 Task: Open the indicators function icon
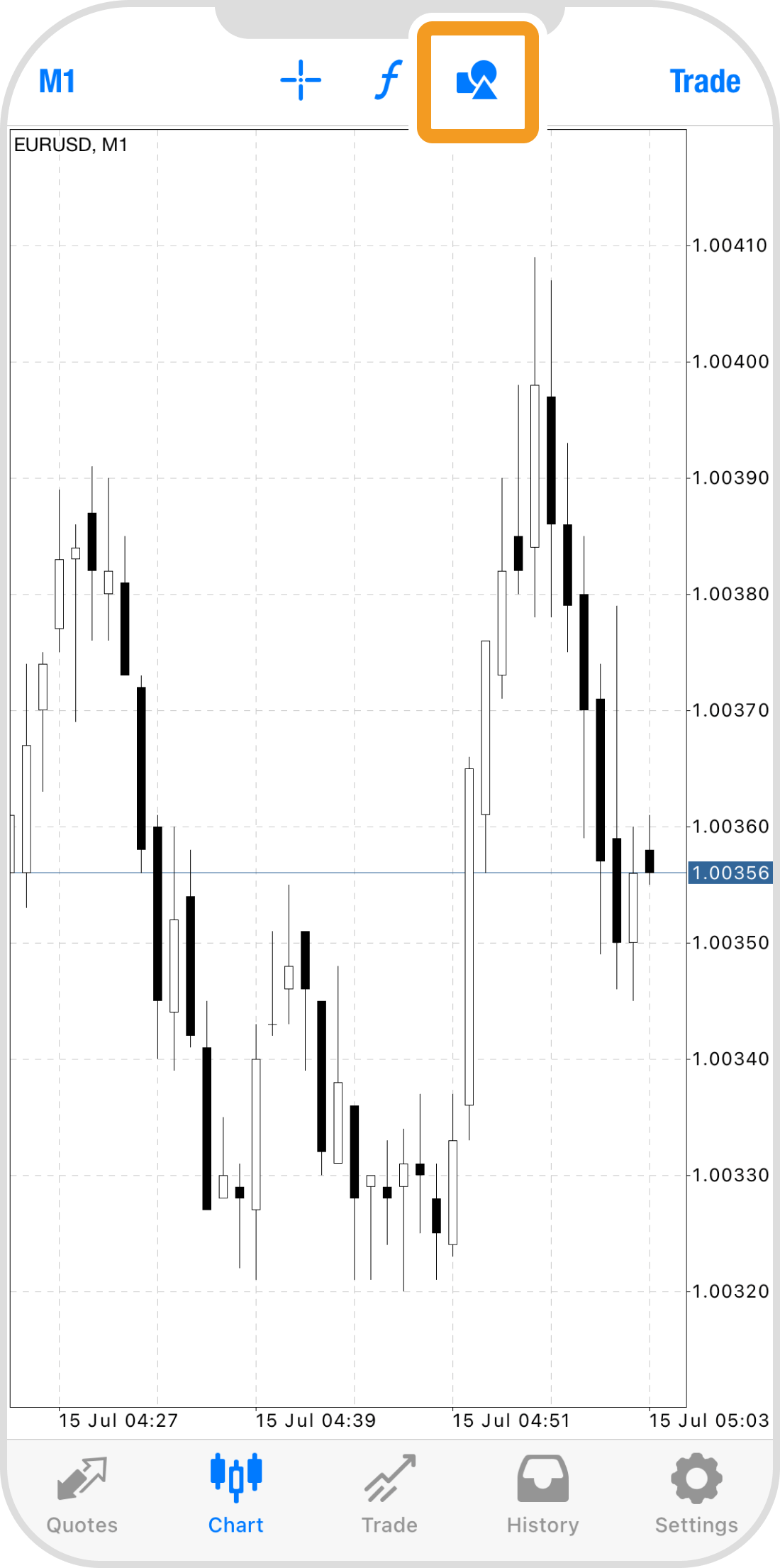pos(388,80)
